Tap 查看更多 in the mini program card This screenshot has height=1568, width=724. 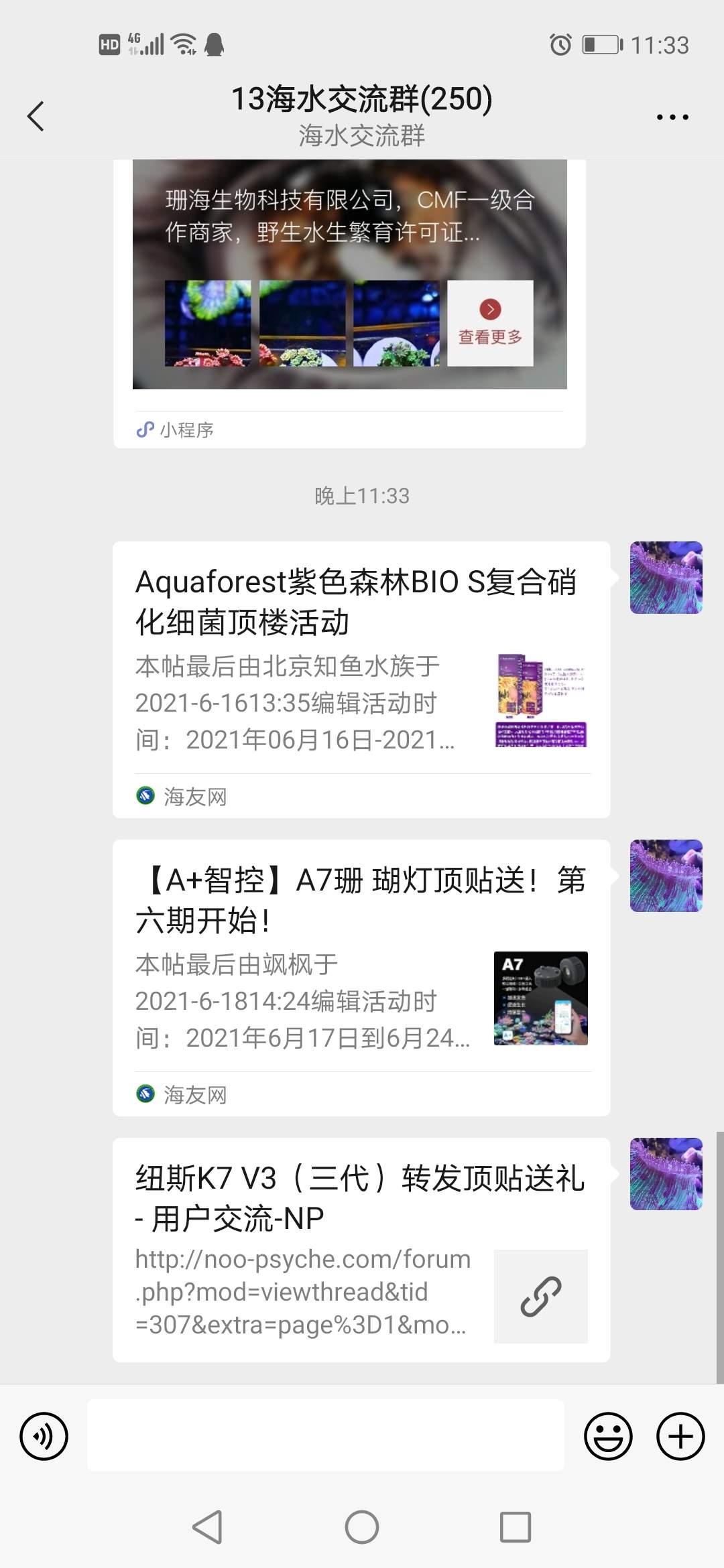coord(490,323)
